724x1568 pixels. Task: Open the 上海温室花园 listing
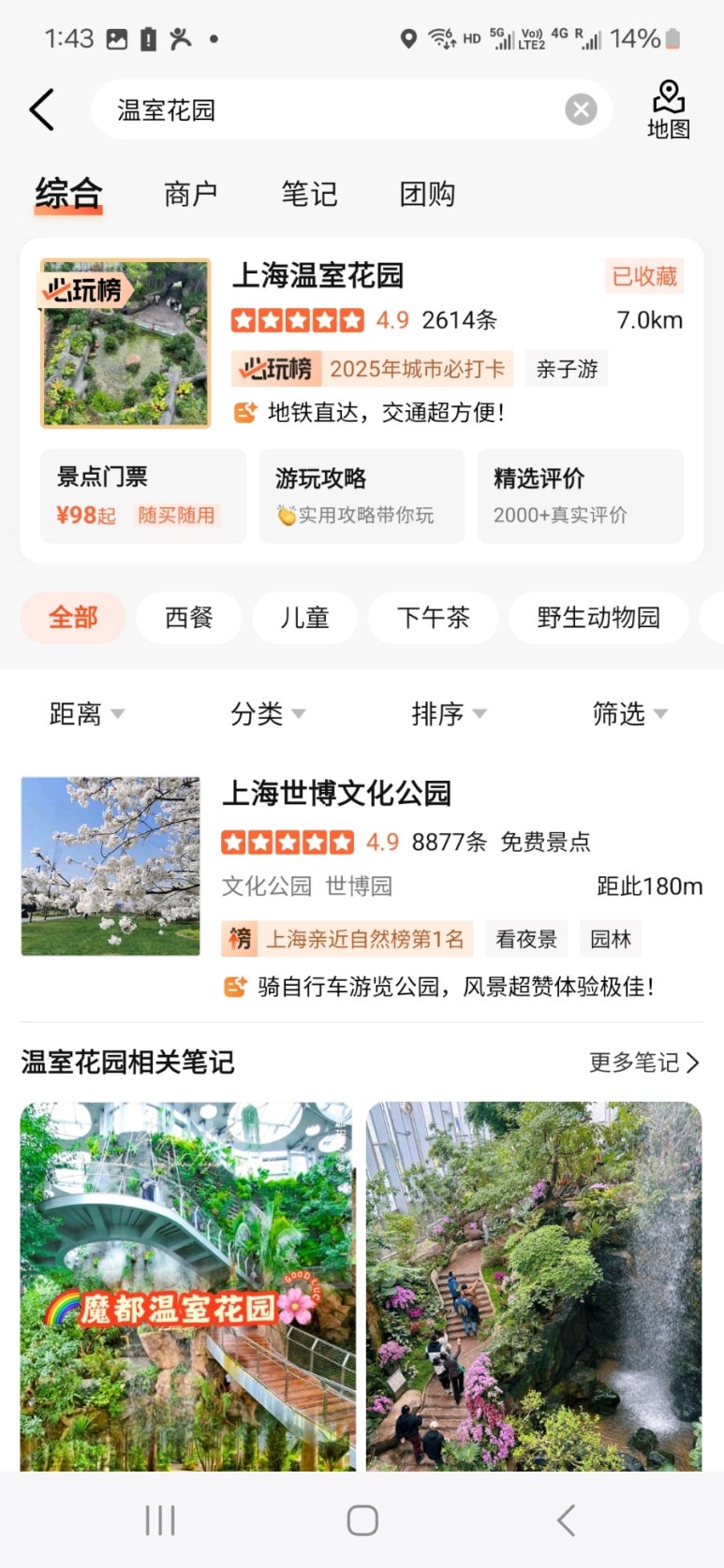[x=318, y=276]
